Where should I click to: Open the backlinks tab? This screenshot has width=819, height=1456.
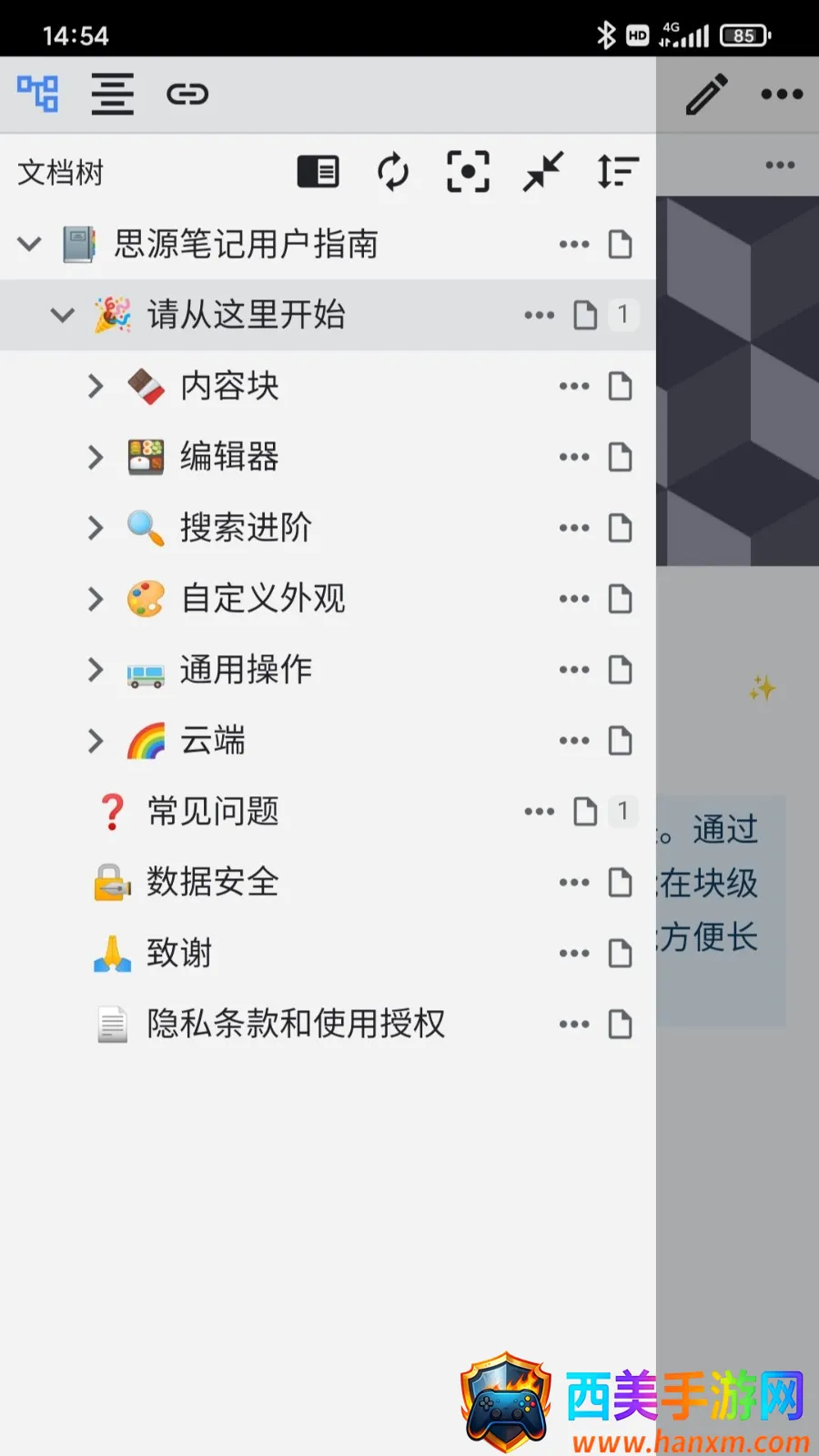[187, 94]
